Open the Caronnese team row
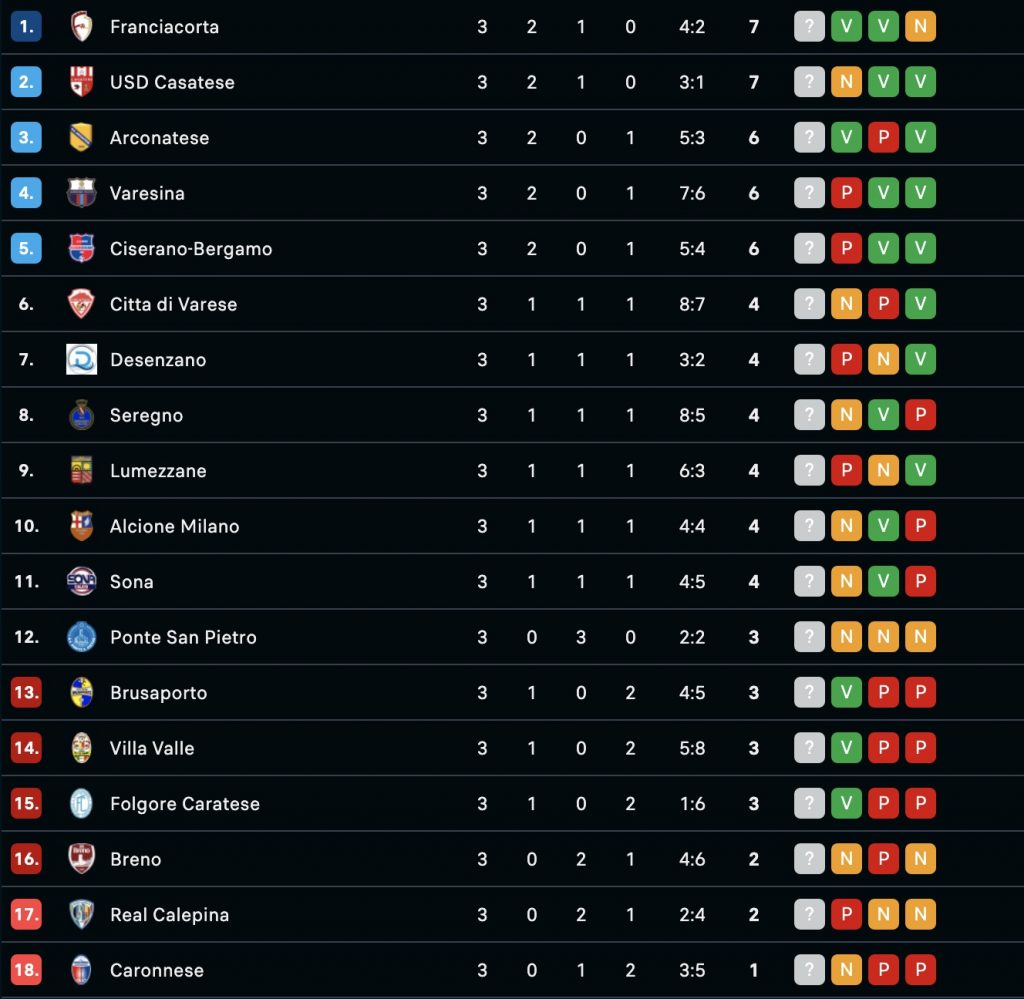The image size is (1024, 999). coord(156,970)
